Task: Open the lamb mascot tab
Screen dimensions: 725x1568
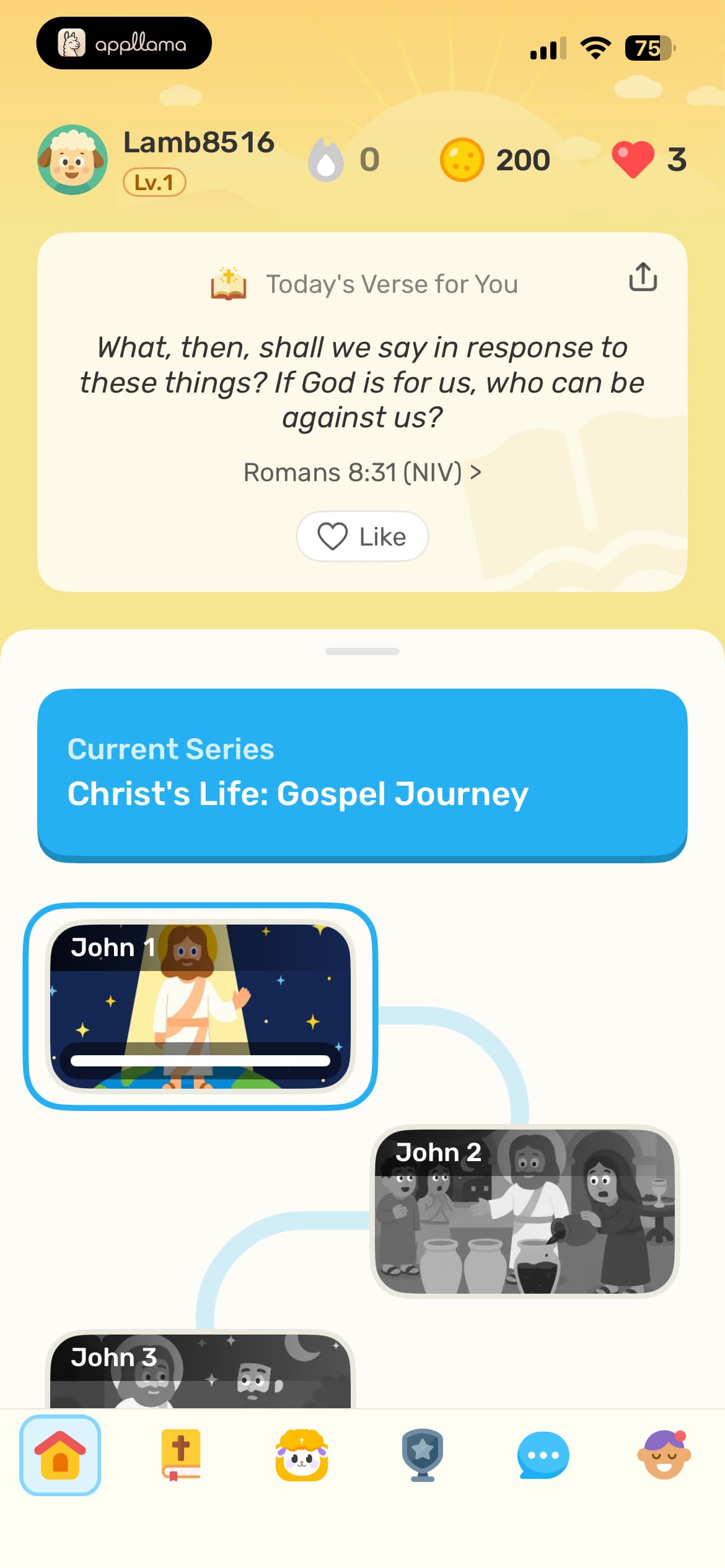Action: (302, 1455)
